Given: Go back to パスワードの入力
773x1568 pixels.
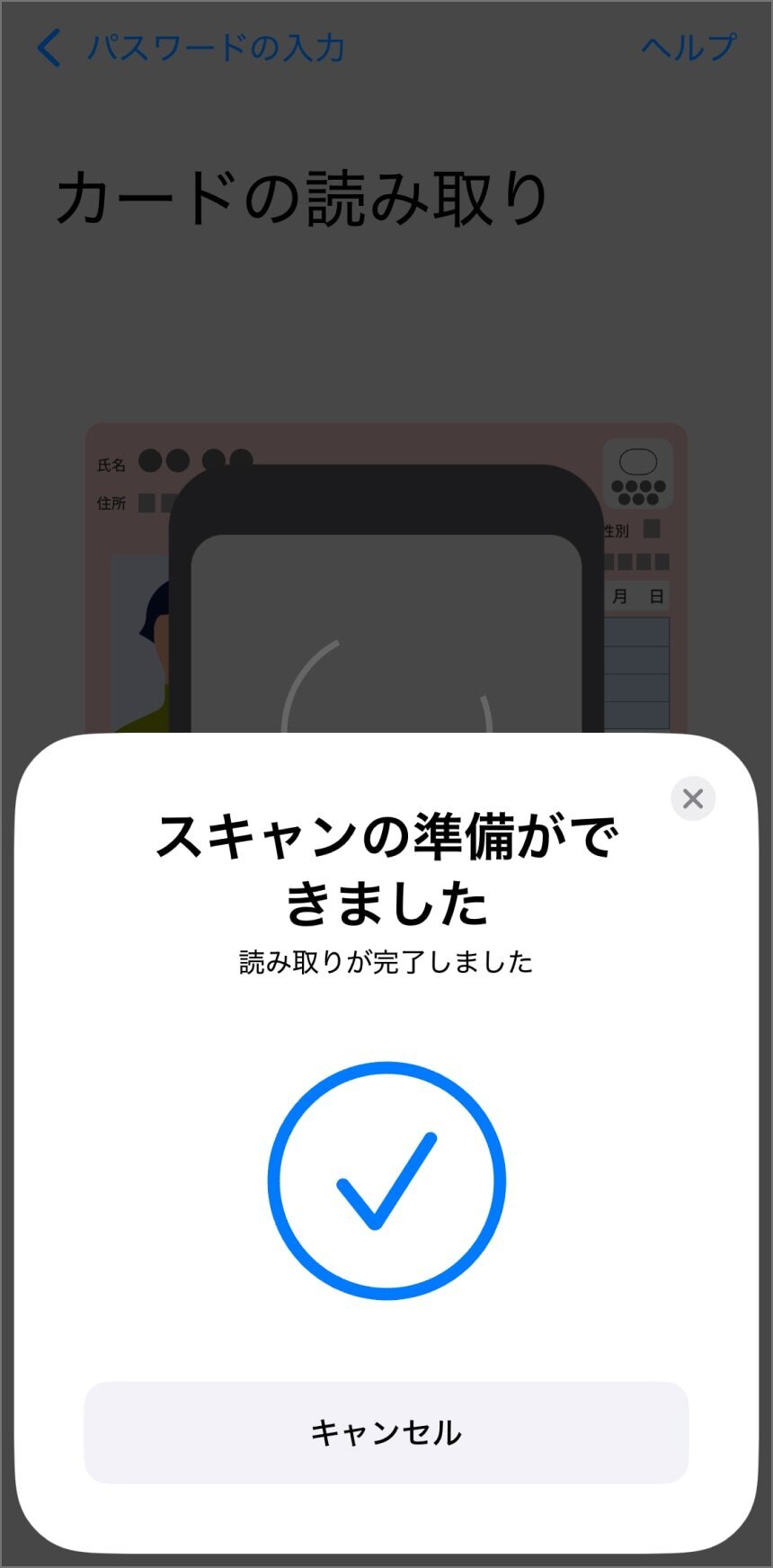Looking at the screenshot, I should point(189,48).
